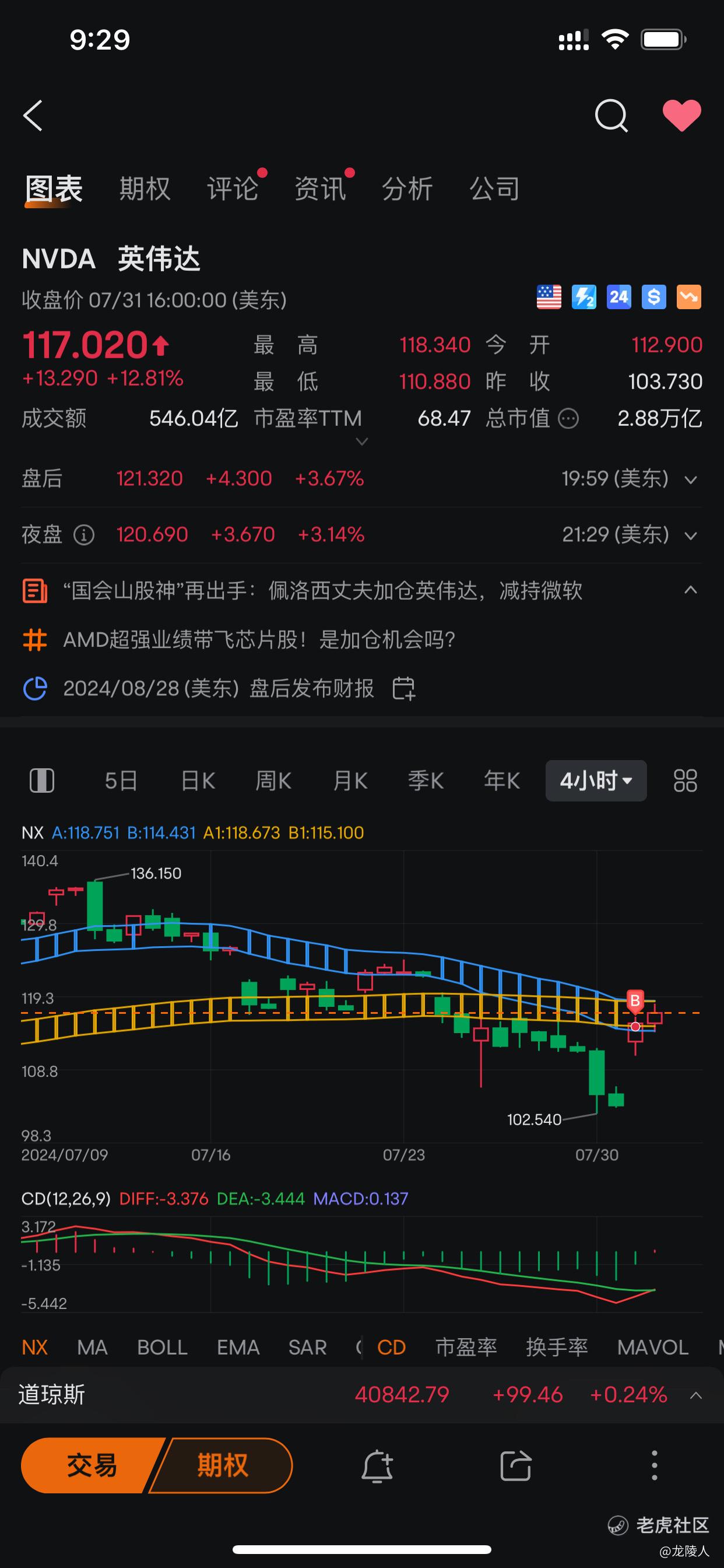Open the 公司 tab
This screenshot has width=724, height=1568.
tap(494, 188)
